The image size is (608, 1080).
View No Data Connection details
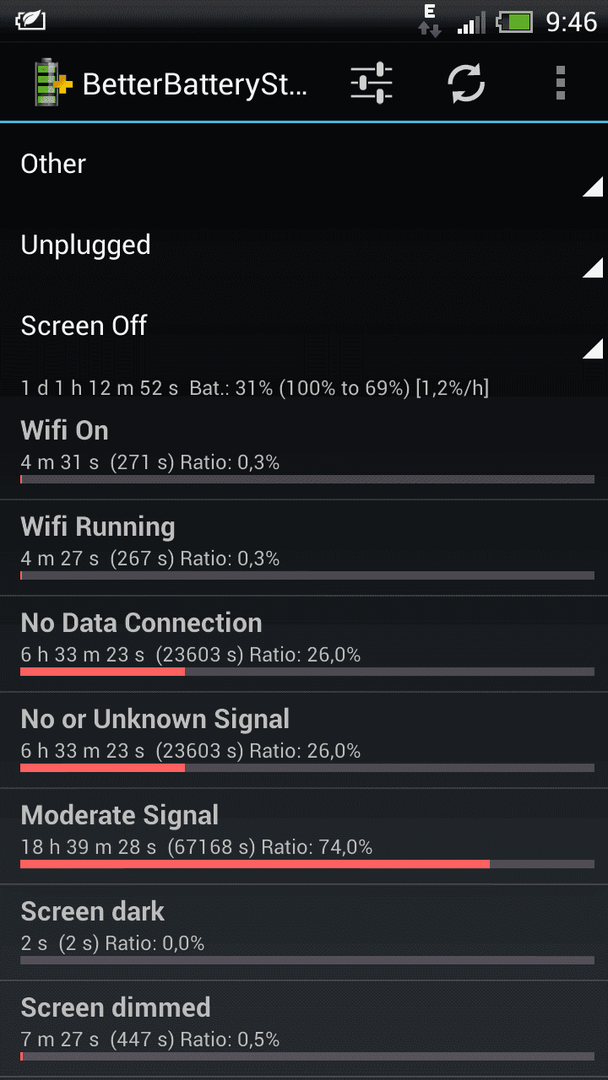point(304,644)
